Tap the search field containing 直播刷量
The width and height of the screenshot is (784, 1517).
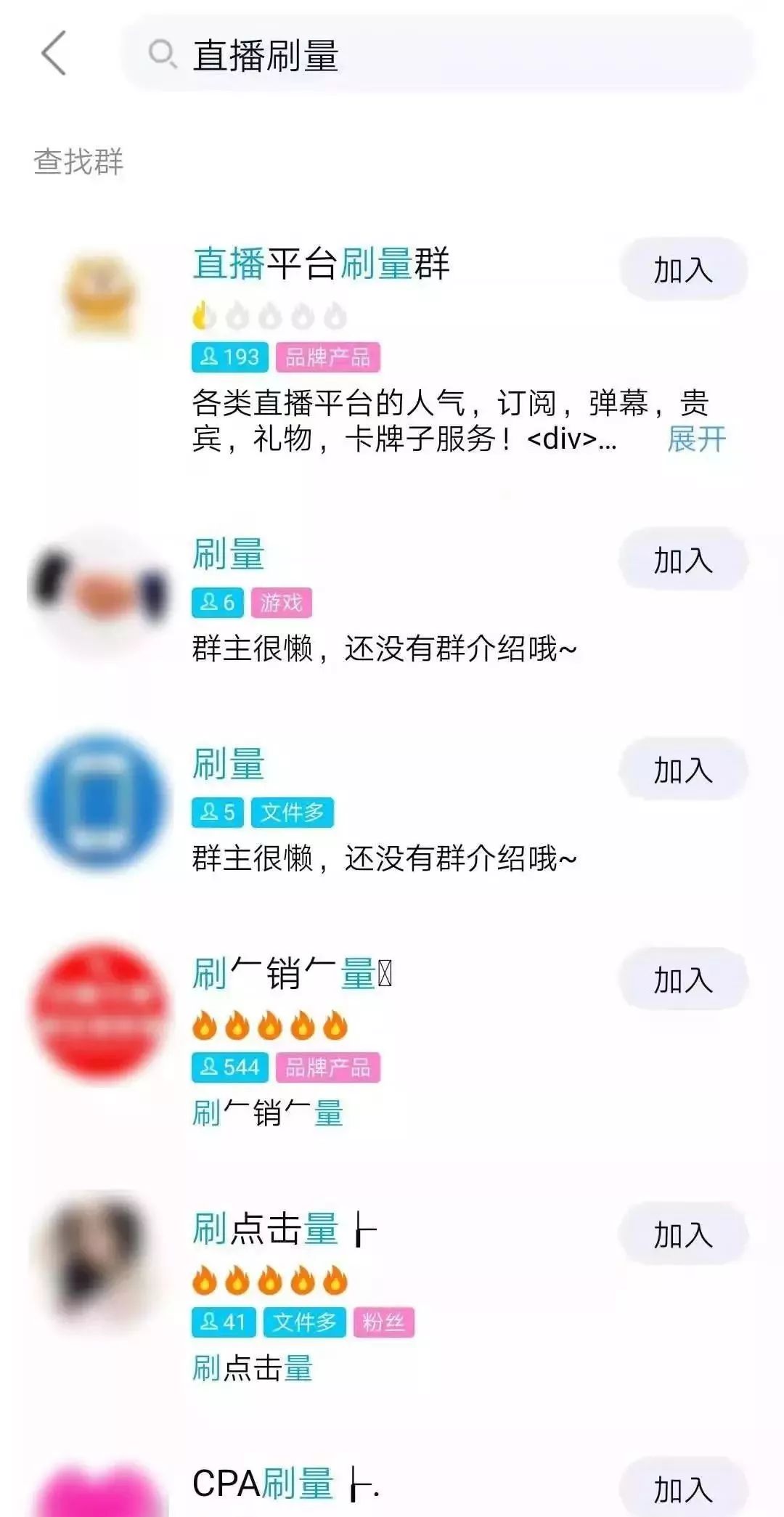click(436, 55)
